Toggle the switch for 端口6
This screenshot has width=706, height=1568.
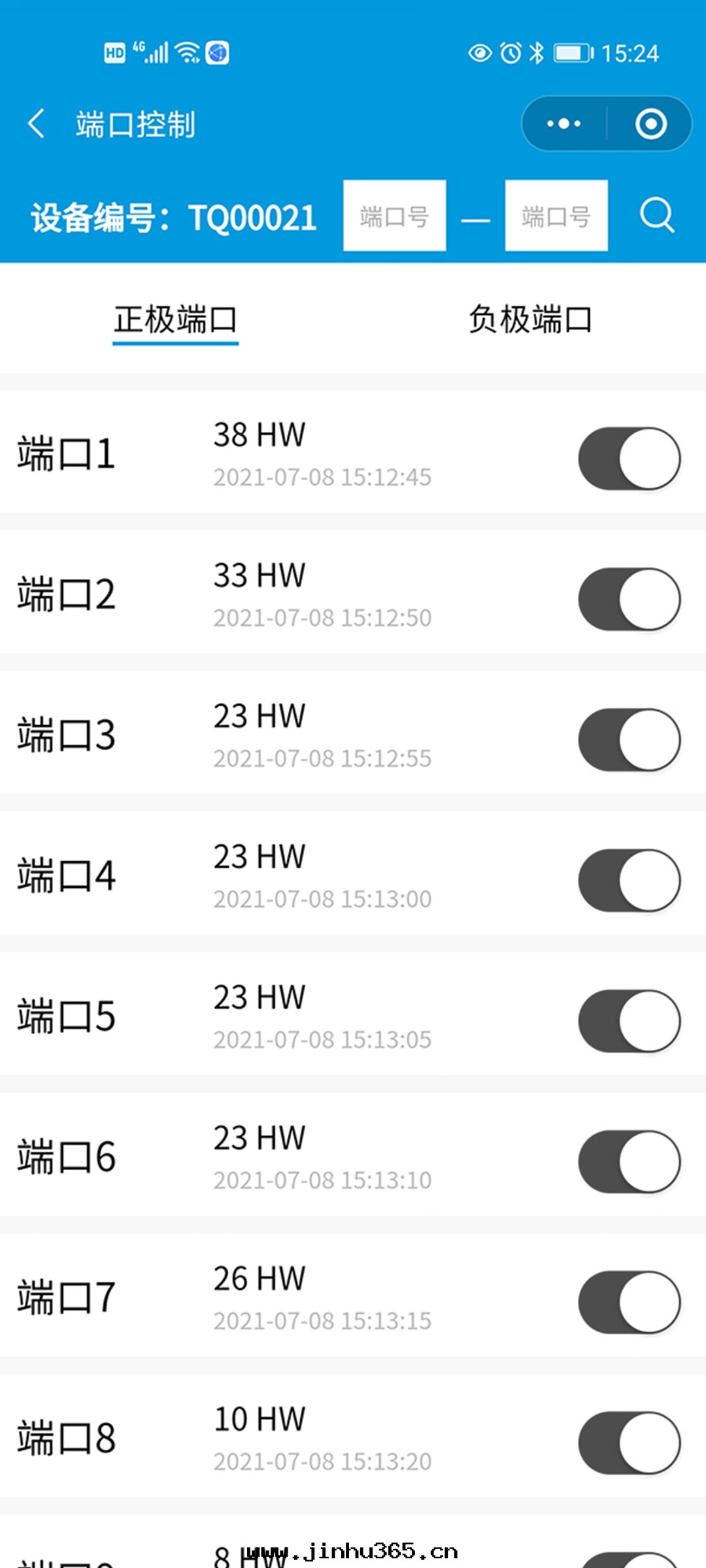[x=629, y=1161]
